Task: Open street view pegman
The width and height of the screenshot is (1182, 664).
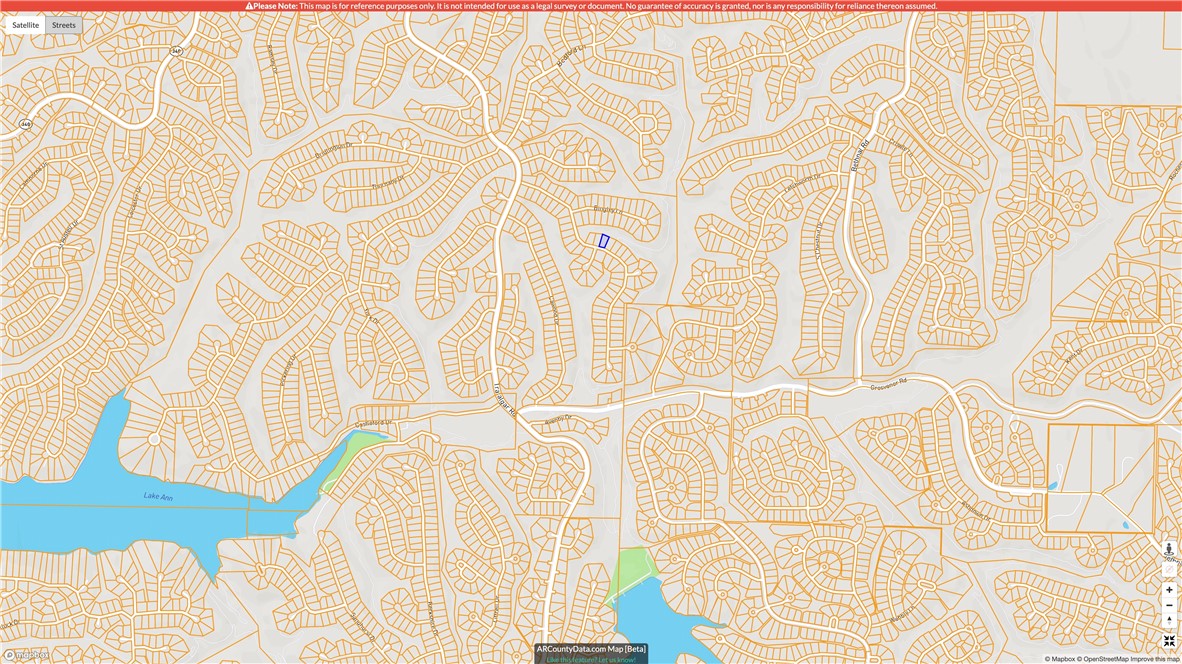Action: pos(1169,549)
